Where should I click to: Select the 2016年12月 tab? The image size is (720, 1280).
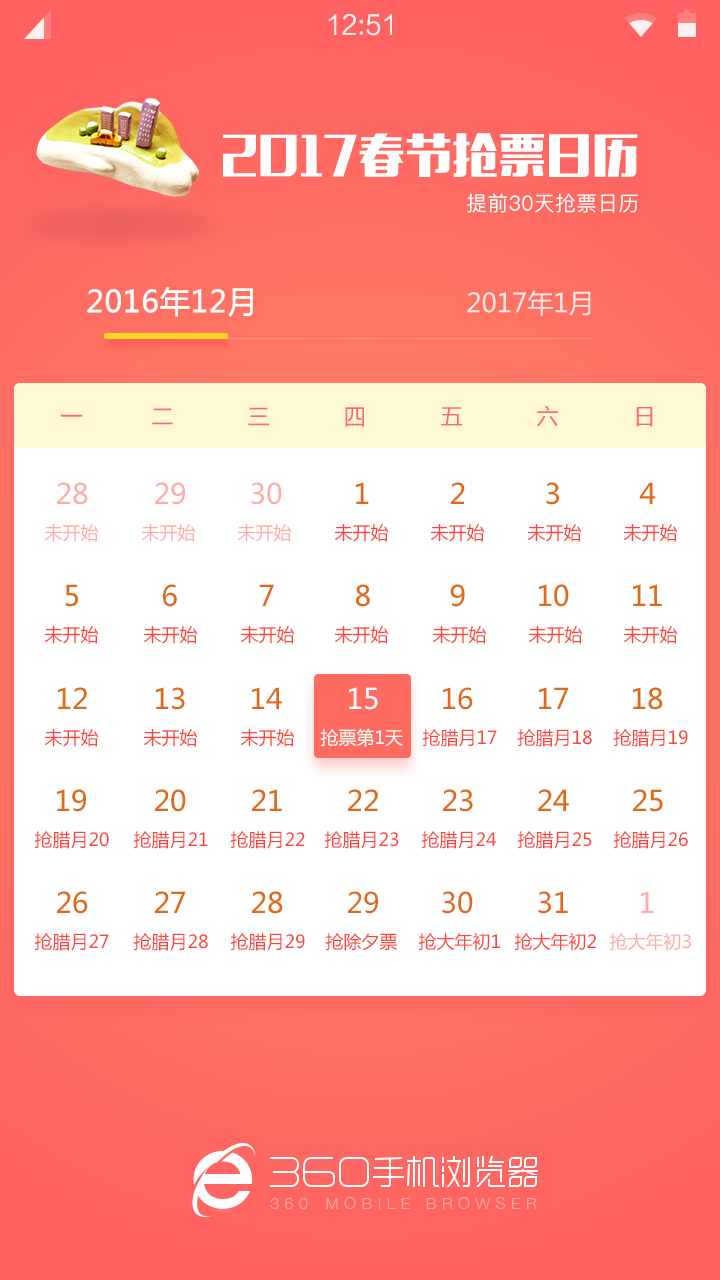click(x=171, y=302)
